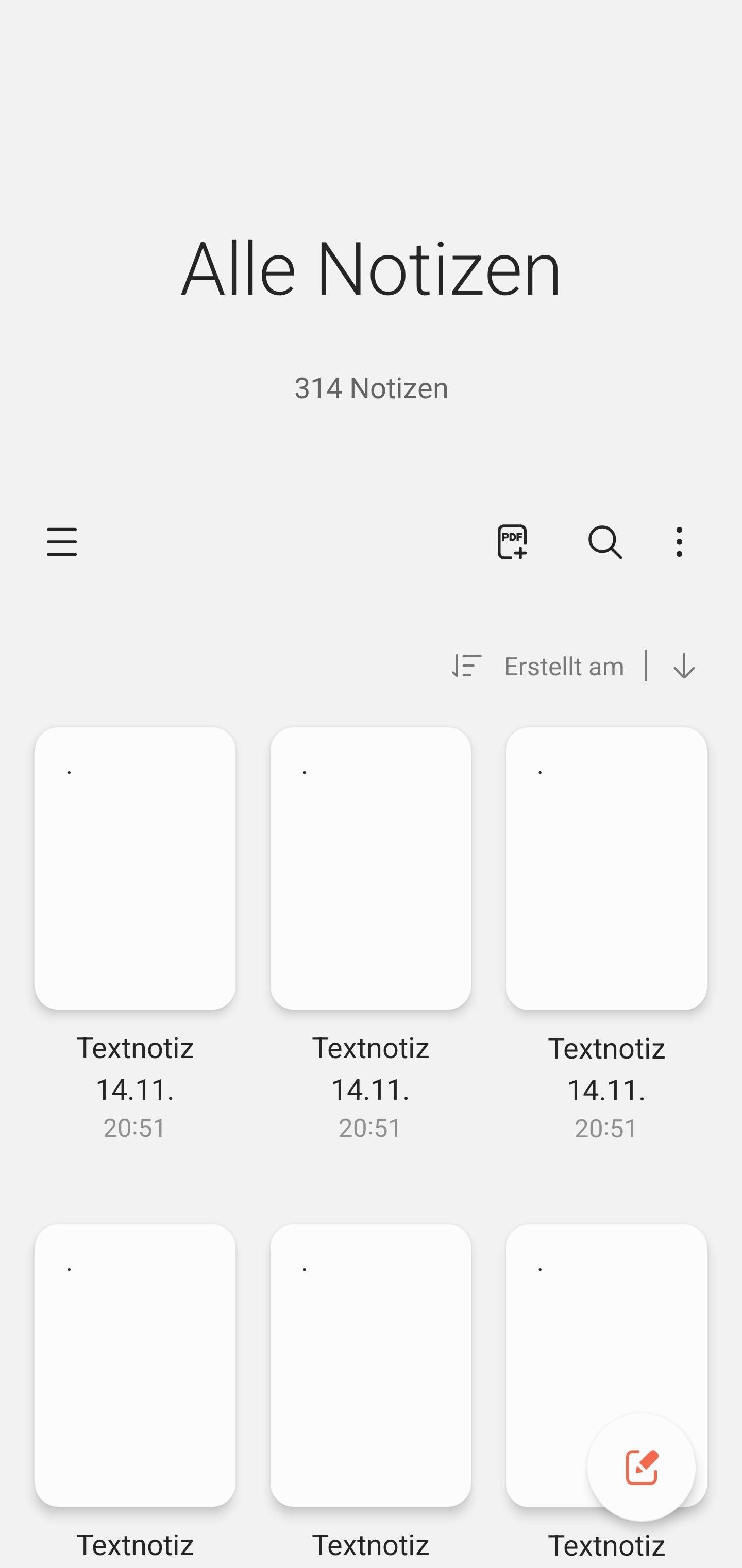
Task: Create a new note
Action: point(641,1468)
